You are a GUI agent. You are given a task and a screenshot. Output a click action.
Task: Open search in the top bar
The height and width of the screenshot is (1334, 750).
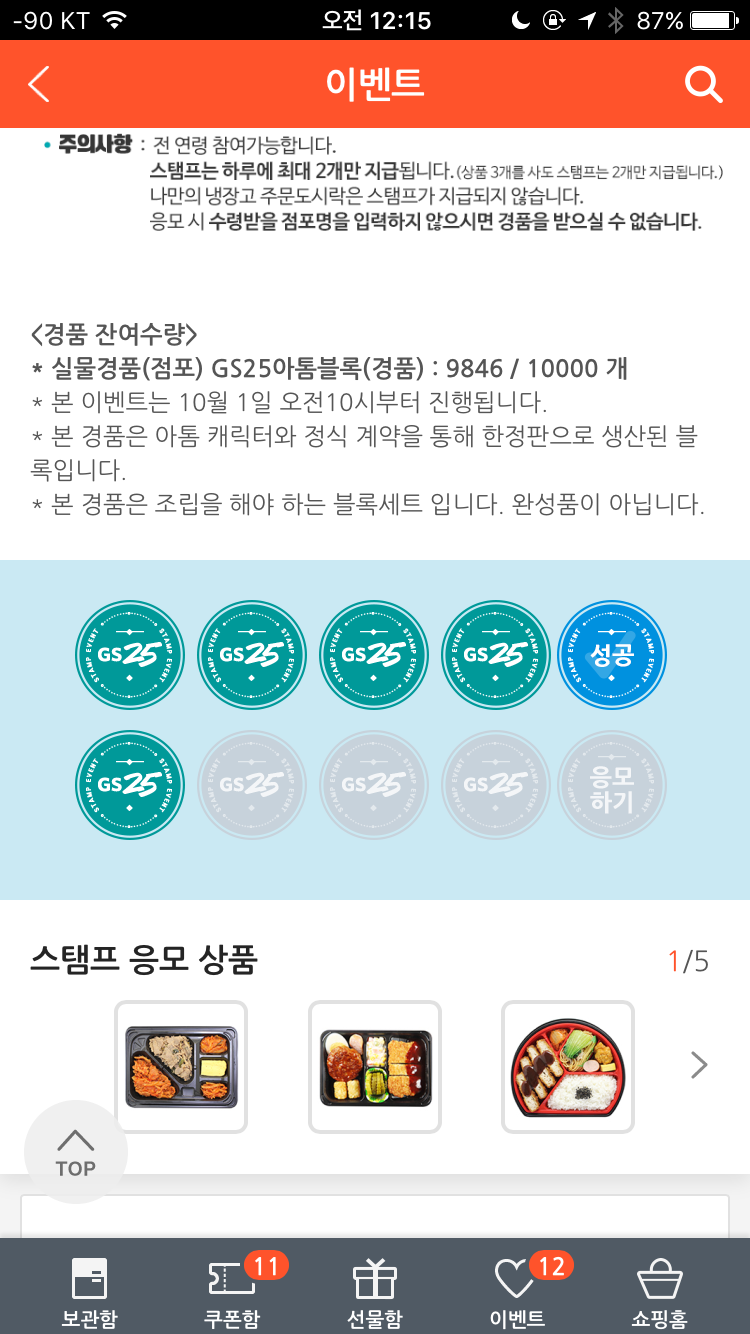pos(703,85)
